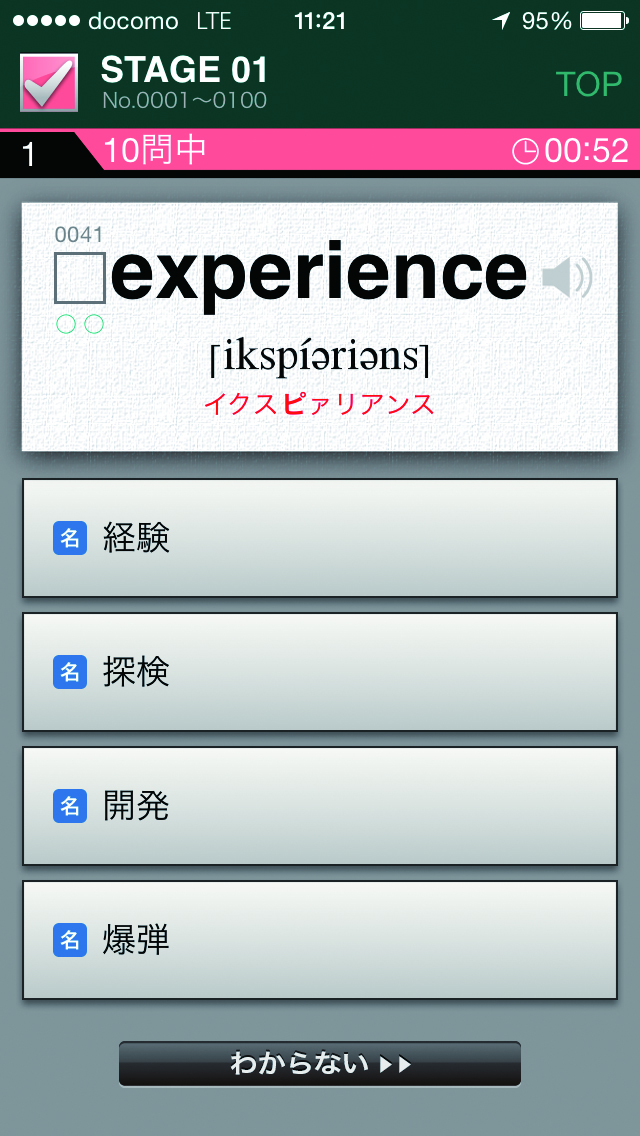Play pronunciation of experience
The width and height of the screenshot is (640, 1136).
coord(568,276)
